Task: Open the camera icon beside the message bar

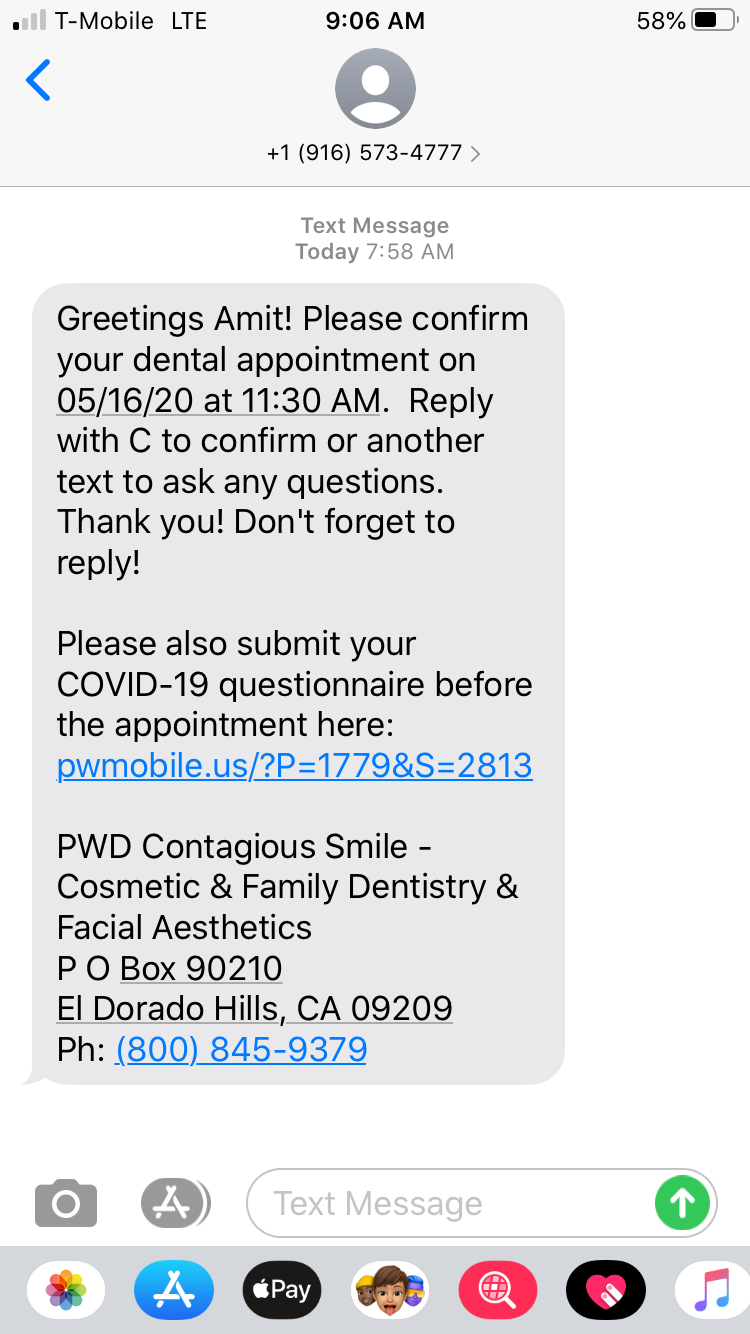Action: [65, 1203]
